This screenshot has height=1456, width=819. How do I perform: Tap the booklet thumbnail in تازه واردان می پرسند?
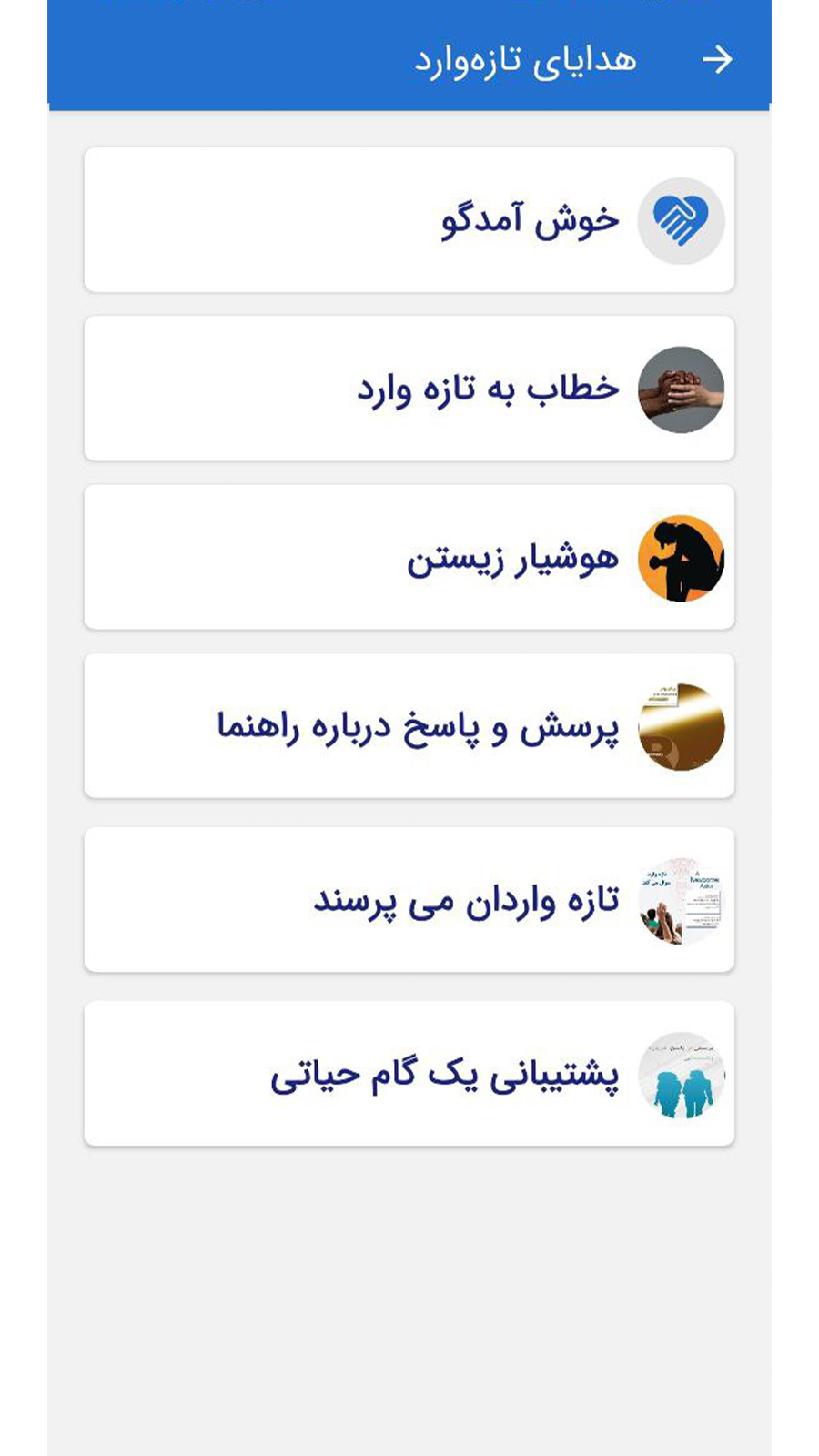pyautogui.click(x=682, y=899)
